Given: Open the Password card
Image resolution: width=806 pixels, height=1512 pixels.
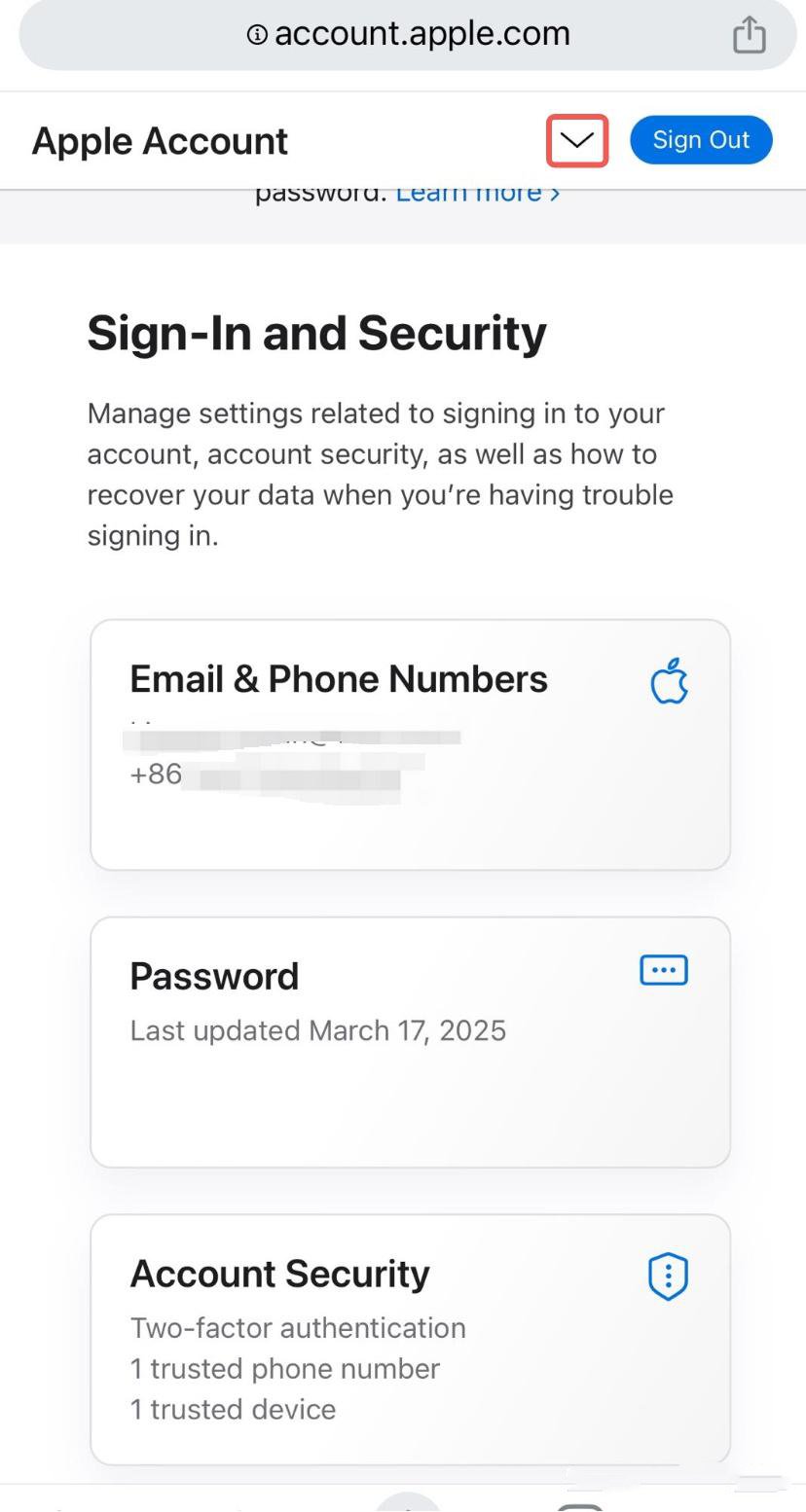Looking at the screenshot, I should pos(410,1042).
